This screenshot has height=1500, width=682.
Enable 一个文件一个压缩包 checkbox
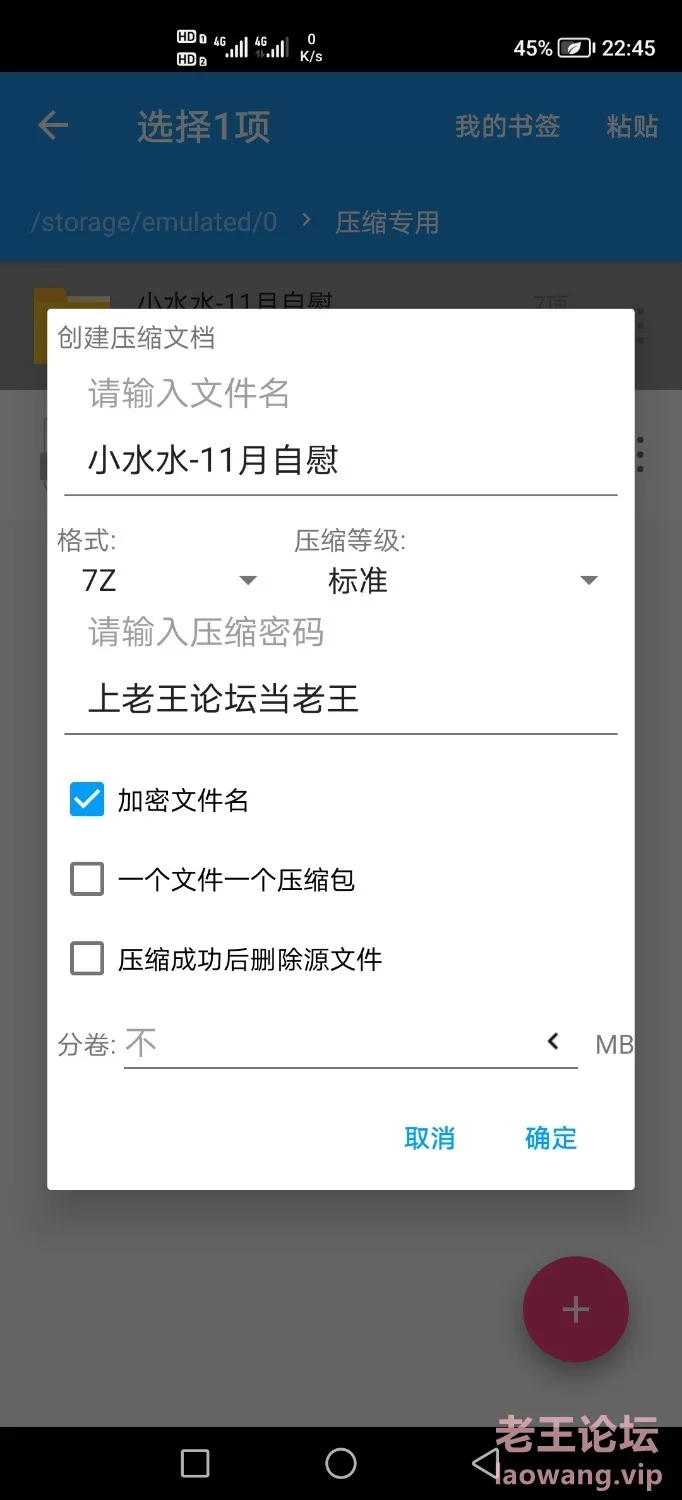click(x=87, y=880)
